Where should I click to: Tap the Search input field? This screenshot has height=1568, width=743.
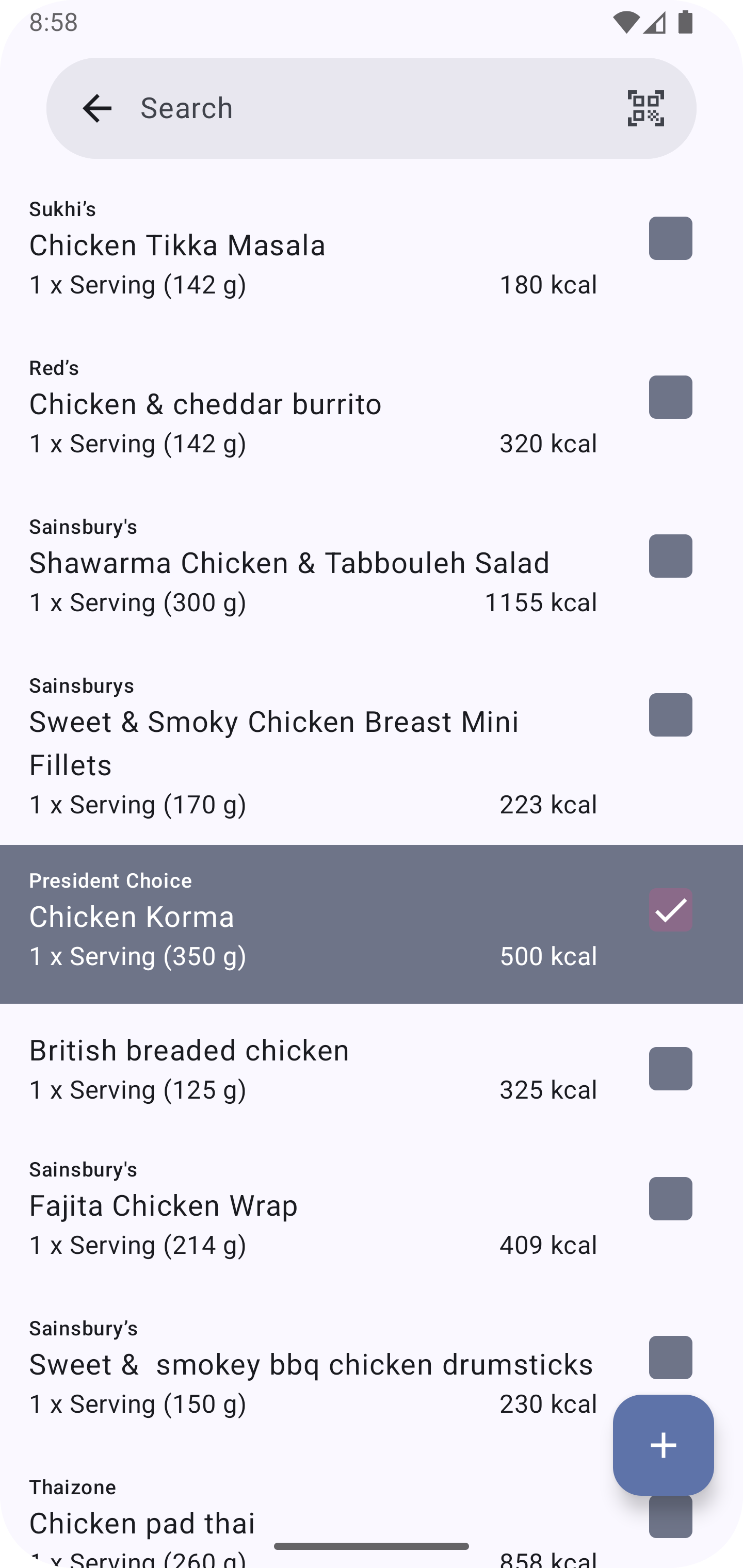tap(372, 108)
